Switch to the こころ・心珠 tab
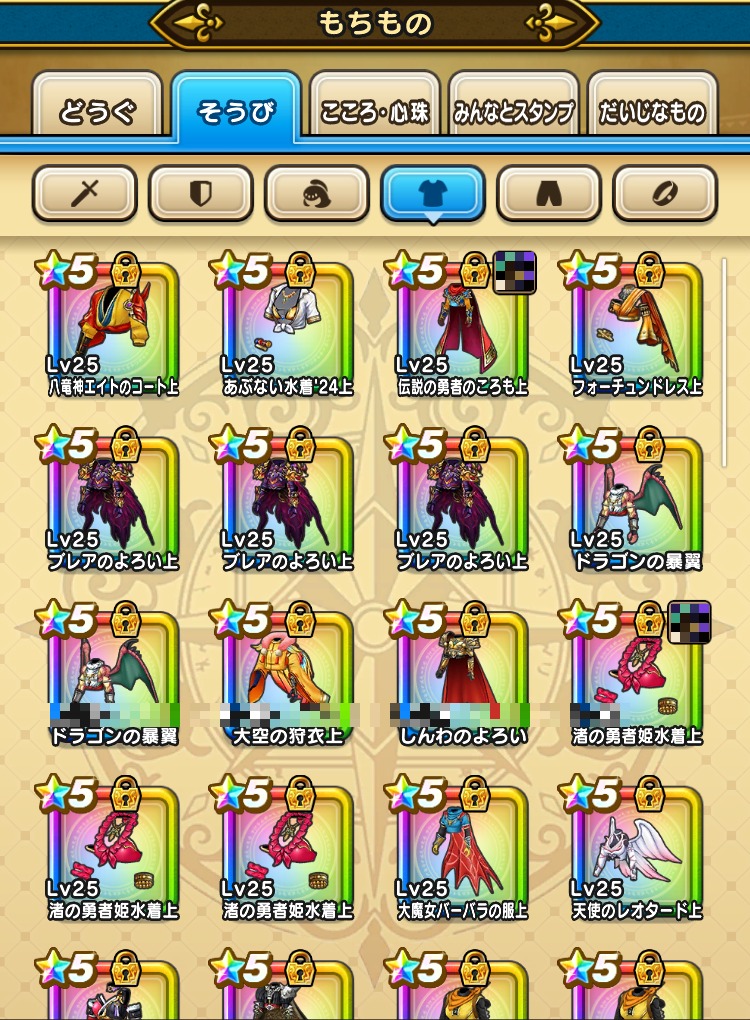750x1020 pixels. click(374, 111)
